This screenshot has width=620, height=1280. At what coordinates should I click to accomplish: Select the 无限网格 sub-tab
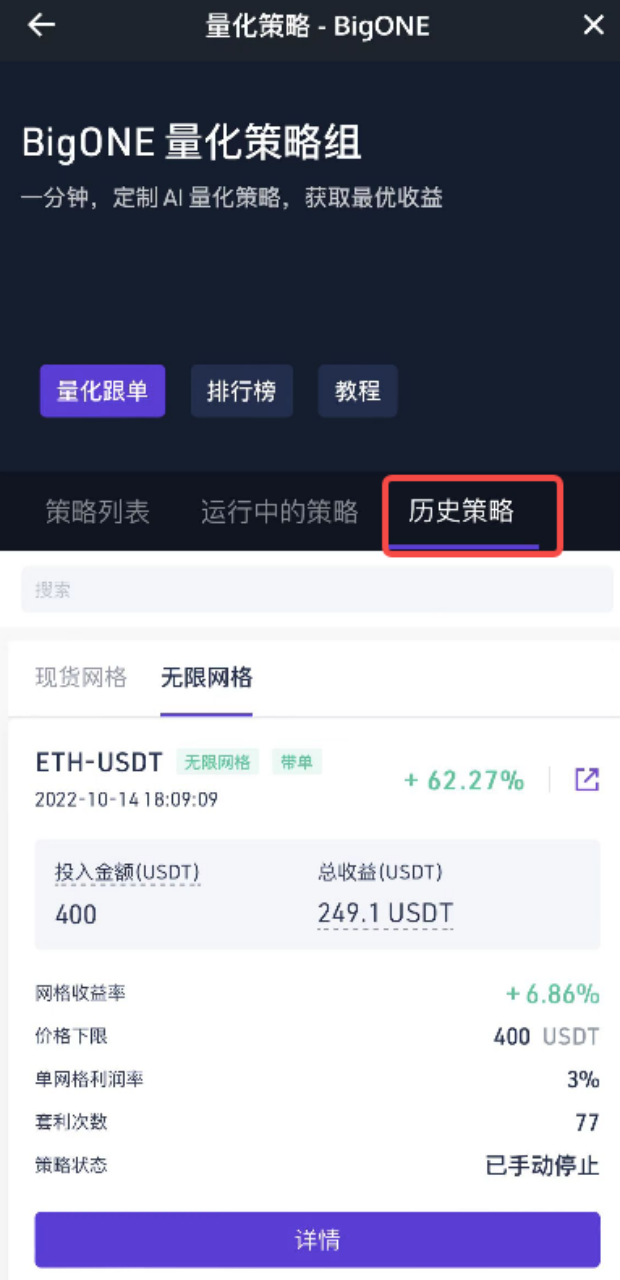click(206, 678)
